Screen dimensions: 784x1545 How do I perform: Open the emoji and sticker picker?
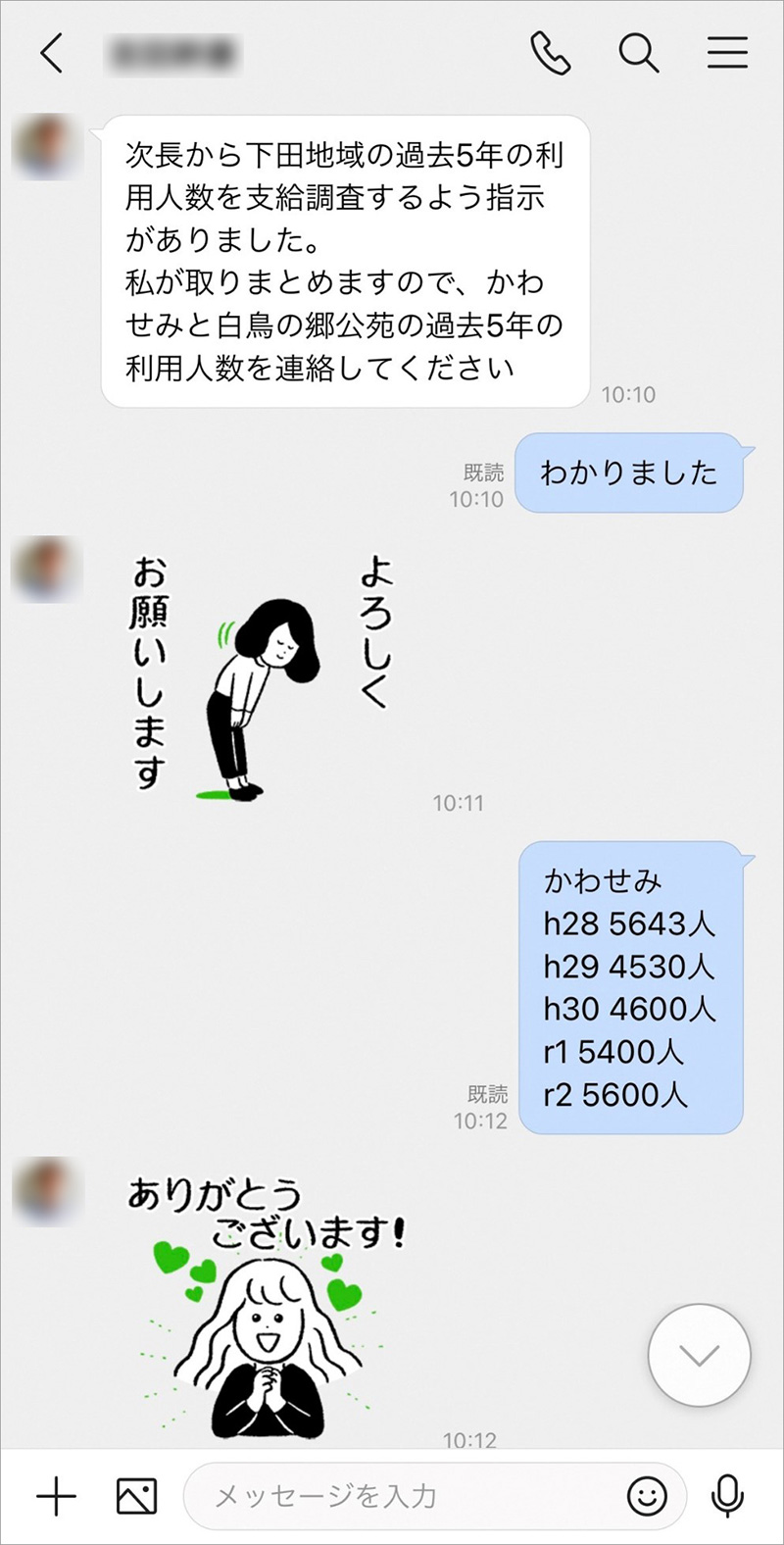pyautogui.click(x=647, y=1497)
